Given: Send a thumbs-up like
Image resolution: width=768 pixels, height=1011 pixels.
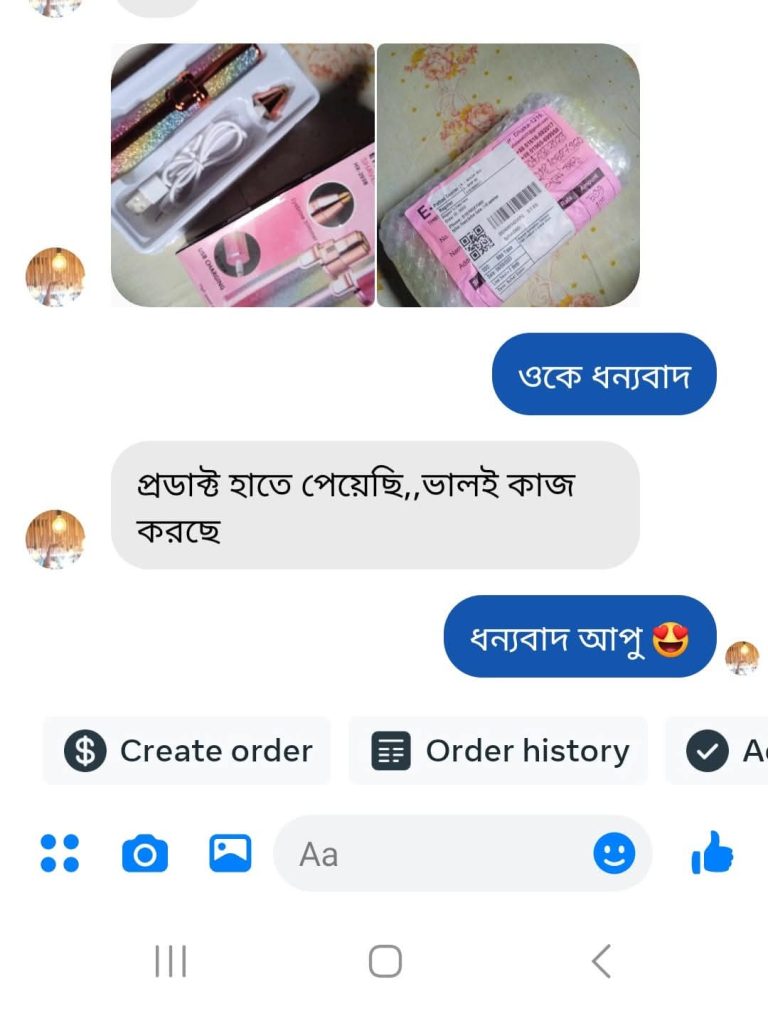Looking at the screenshot, I should [712, 855].
